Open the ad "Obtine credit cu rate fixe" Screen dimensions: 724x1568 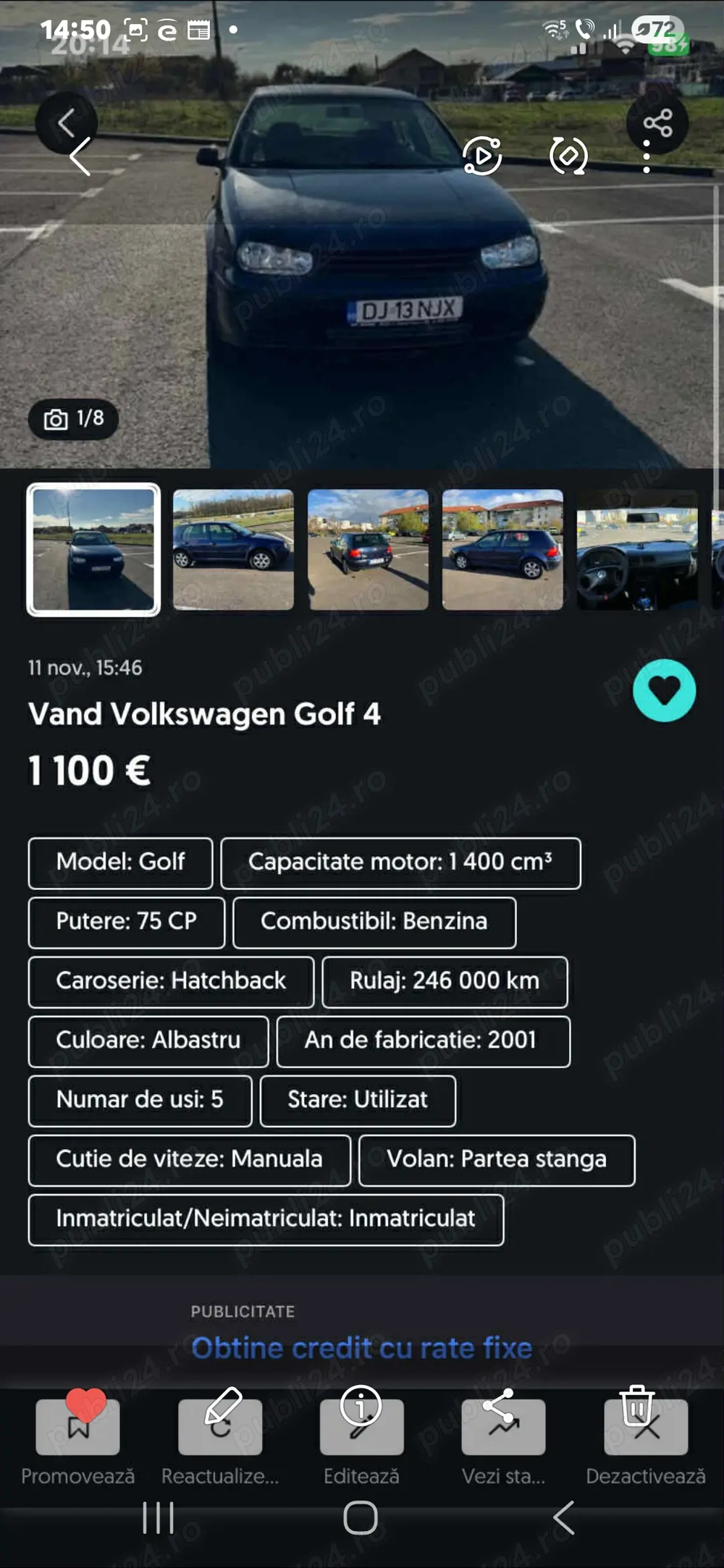coord(361,1348)
